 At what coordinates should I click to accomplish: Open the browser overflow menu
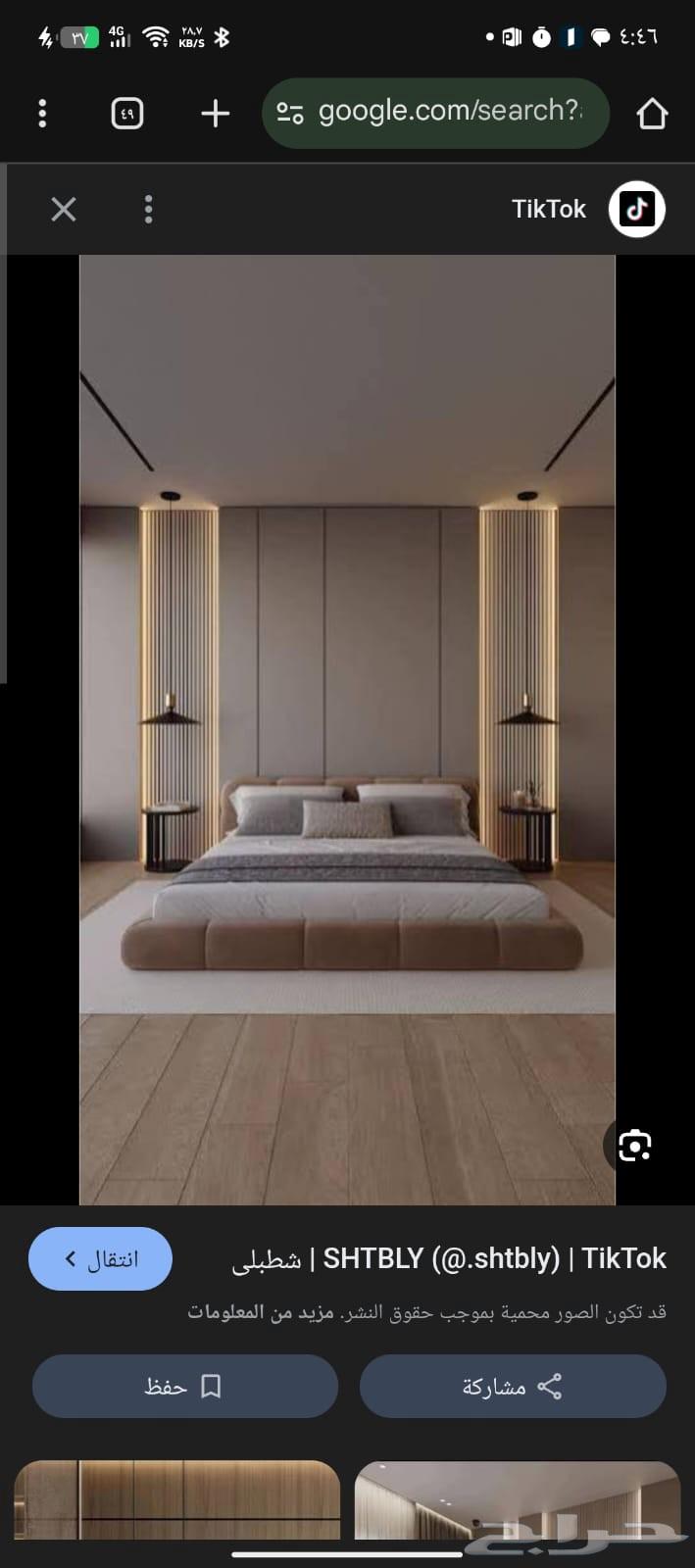[42, 114]
